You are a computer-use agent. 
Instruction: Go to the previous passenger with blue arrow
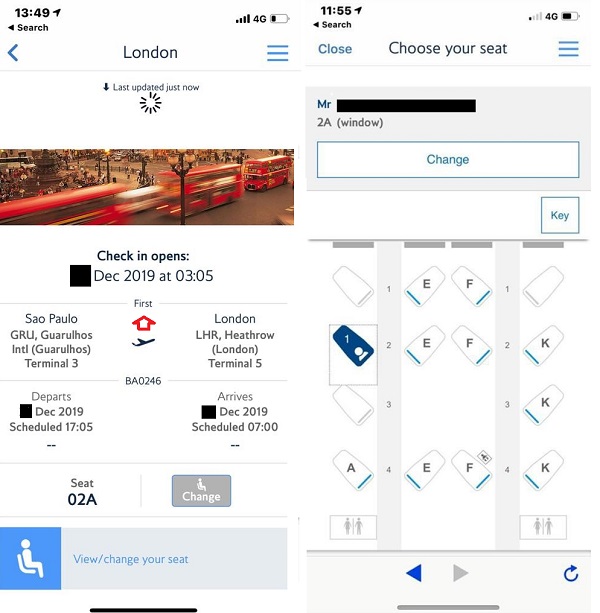click(414, 573)
